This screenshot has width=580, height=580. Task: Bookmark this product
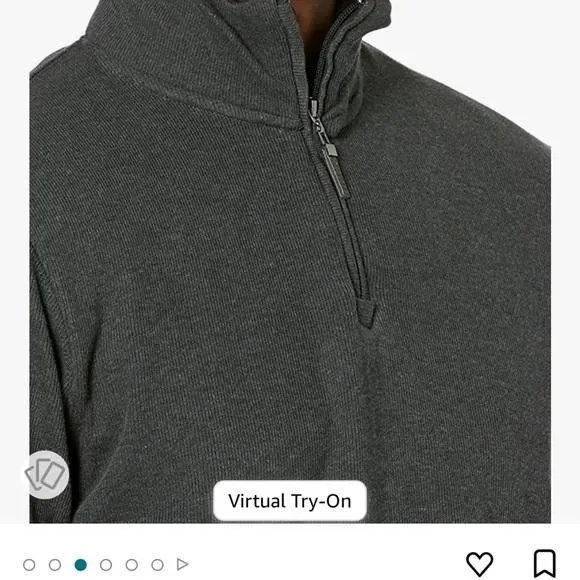[544, 564]
